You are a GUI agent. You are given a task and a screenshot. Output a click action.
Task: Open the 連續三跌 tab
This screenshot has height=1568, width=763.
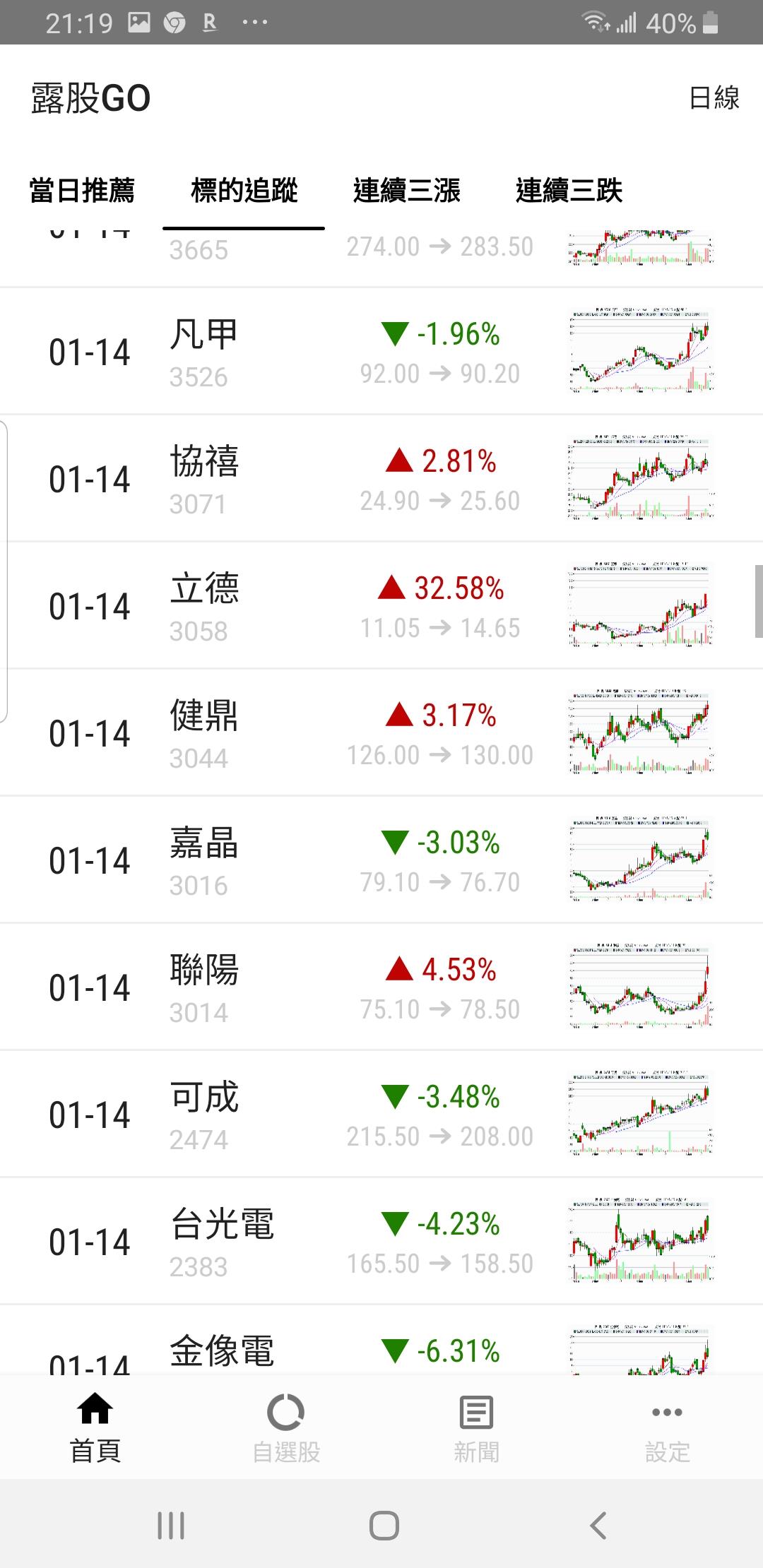[569, 191]
